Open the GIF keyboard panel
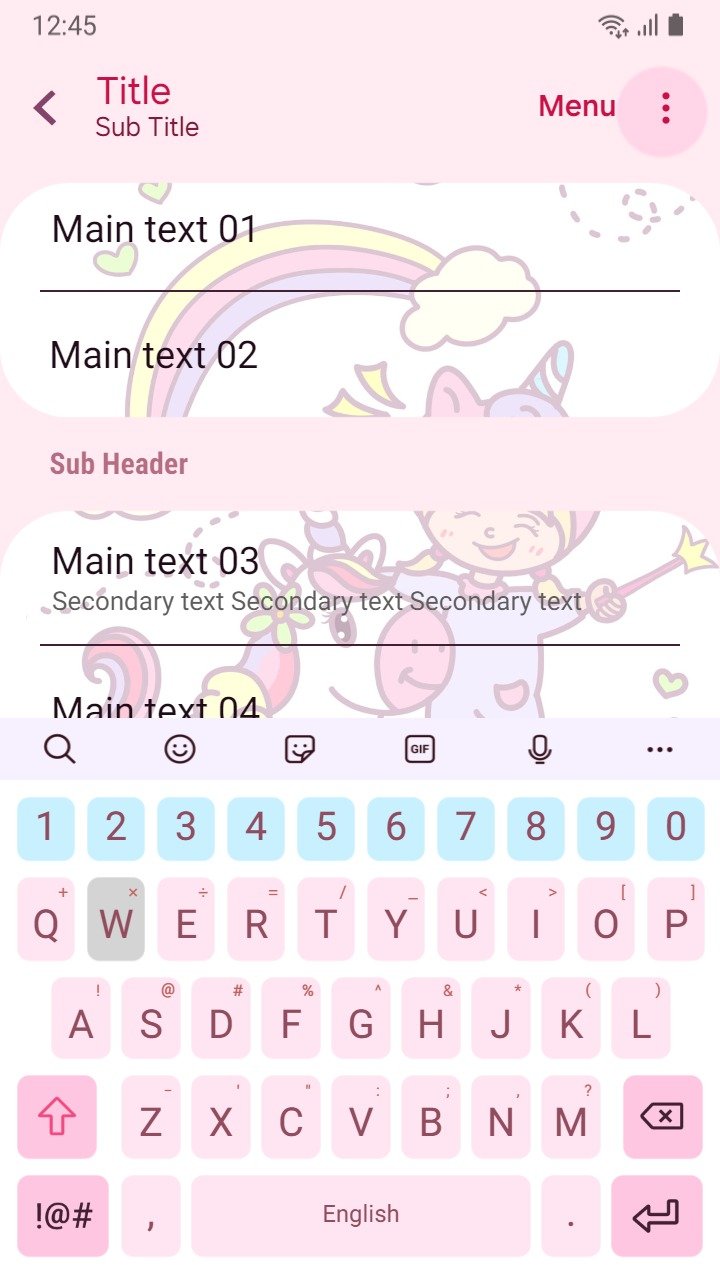This screenshot has width=720, height=1280. tap(420, 748)
